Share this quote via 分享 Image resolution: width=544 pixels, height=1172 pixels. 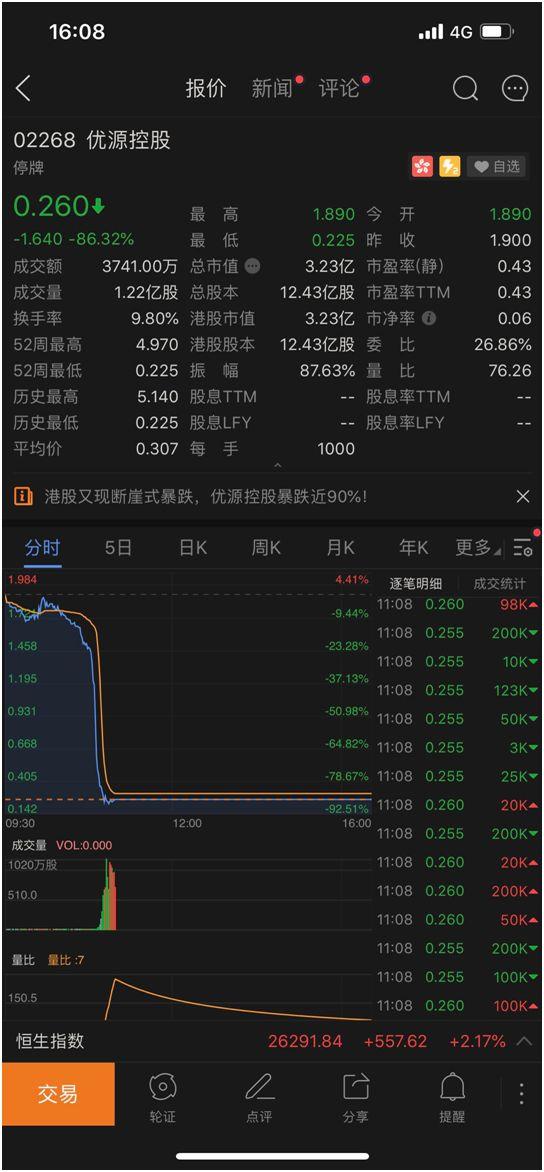coord(355,1097)
